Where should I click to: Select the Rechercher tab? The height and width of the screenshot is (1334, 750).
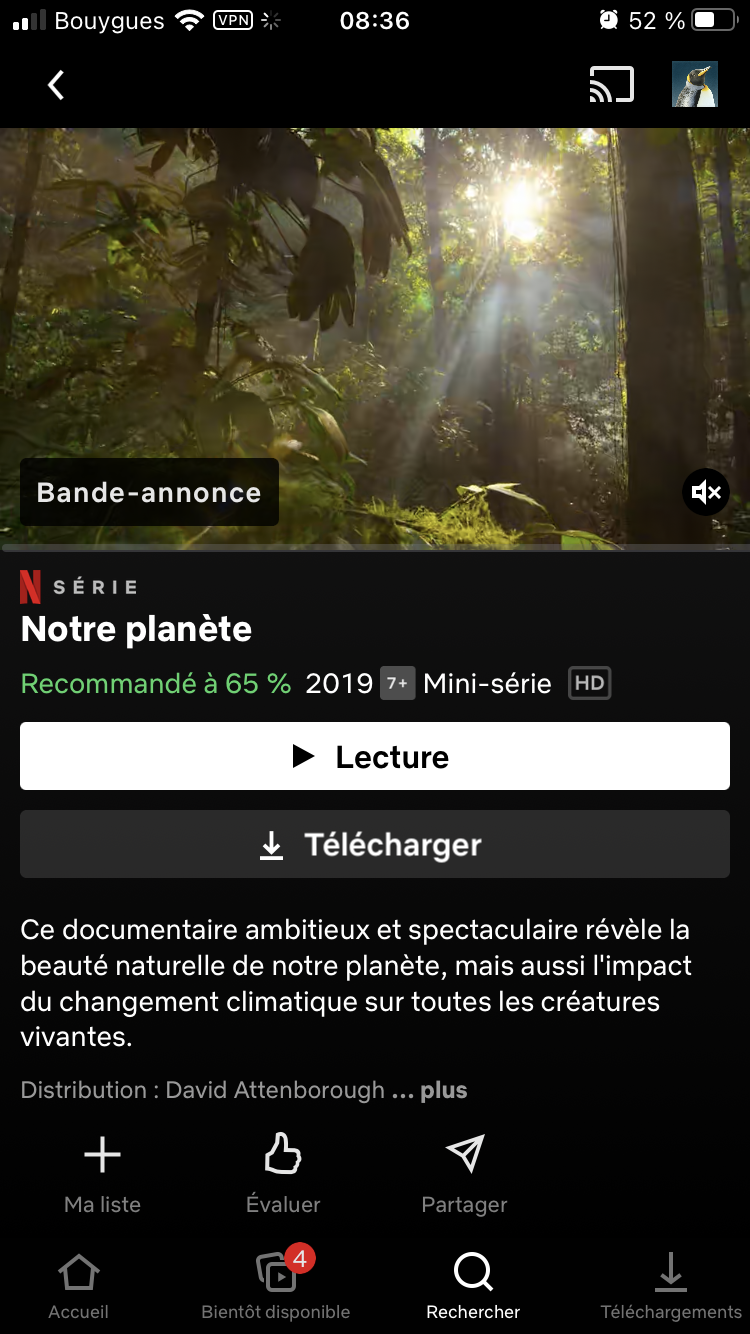click(x=473, y=1286)
